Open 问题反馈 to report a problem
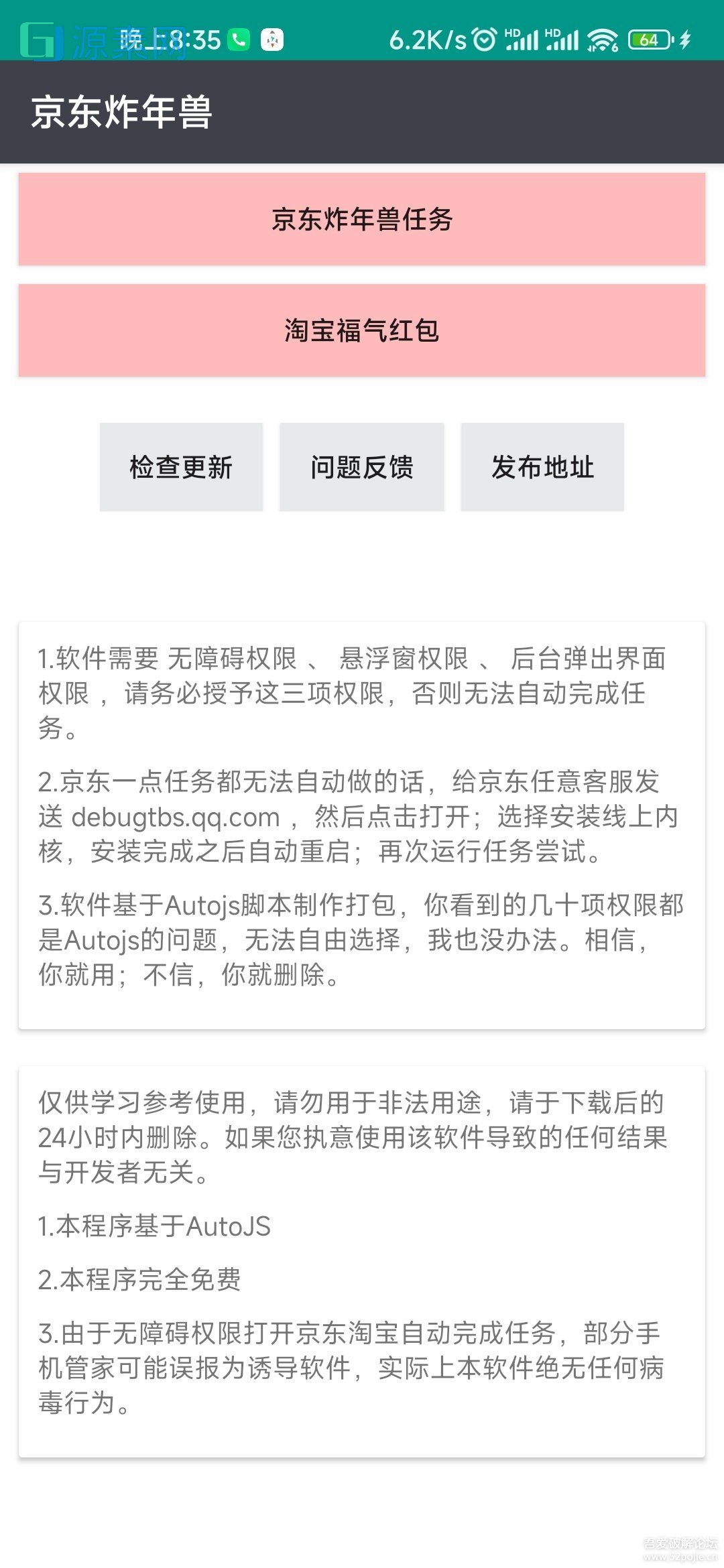 pyautogui.click(x=362, y=468)
